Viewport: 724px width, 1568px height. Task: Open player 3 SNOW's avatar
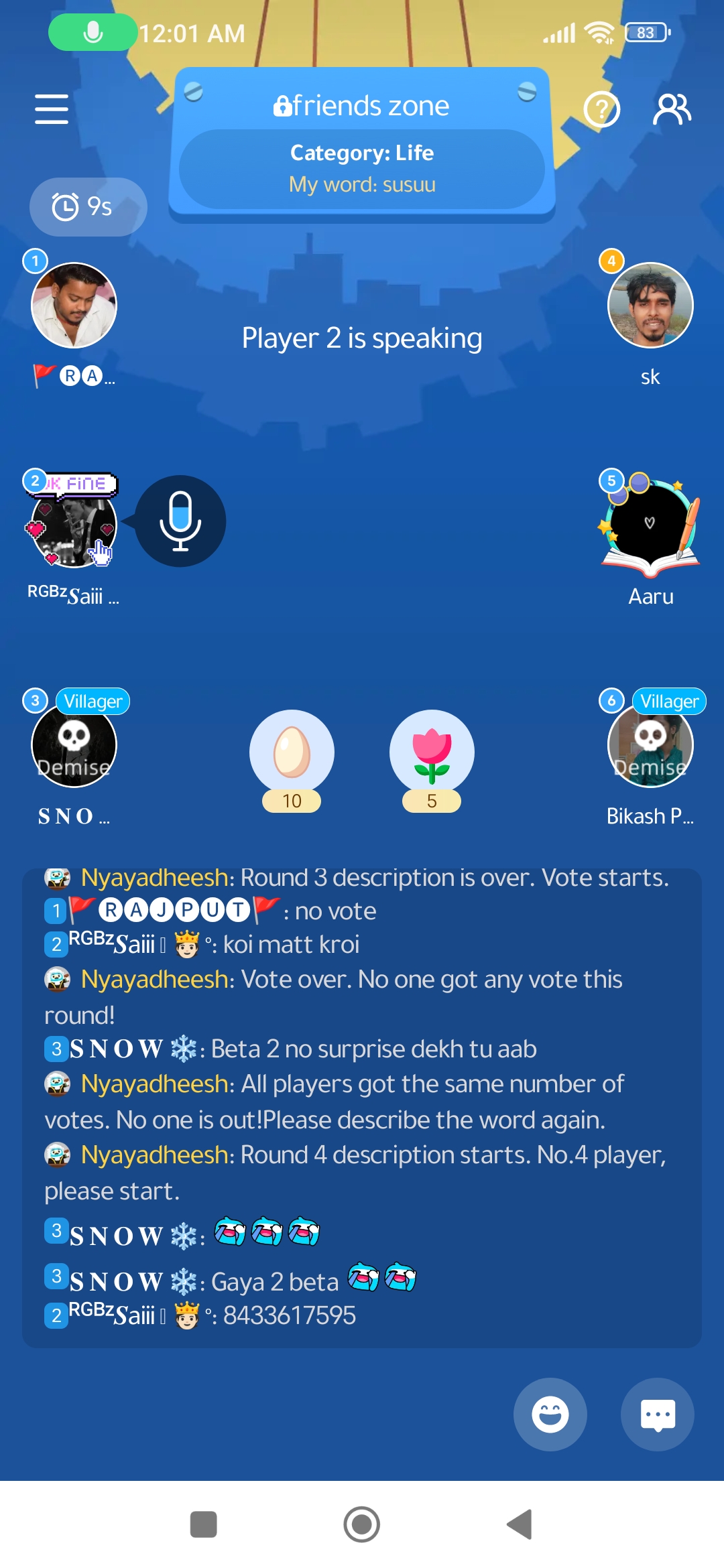tap(74, 744)
